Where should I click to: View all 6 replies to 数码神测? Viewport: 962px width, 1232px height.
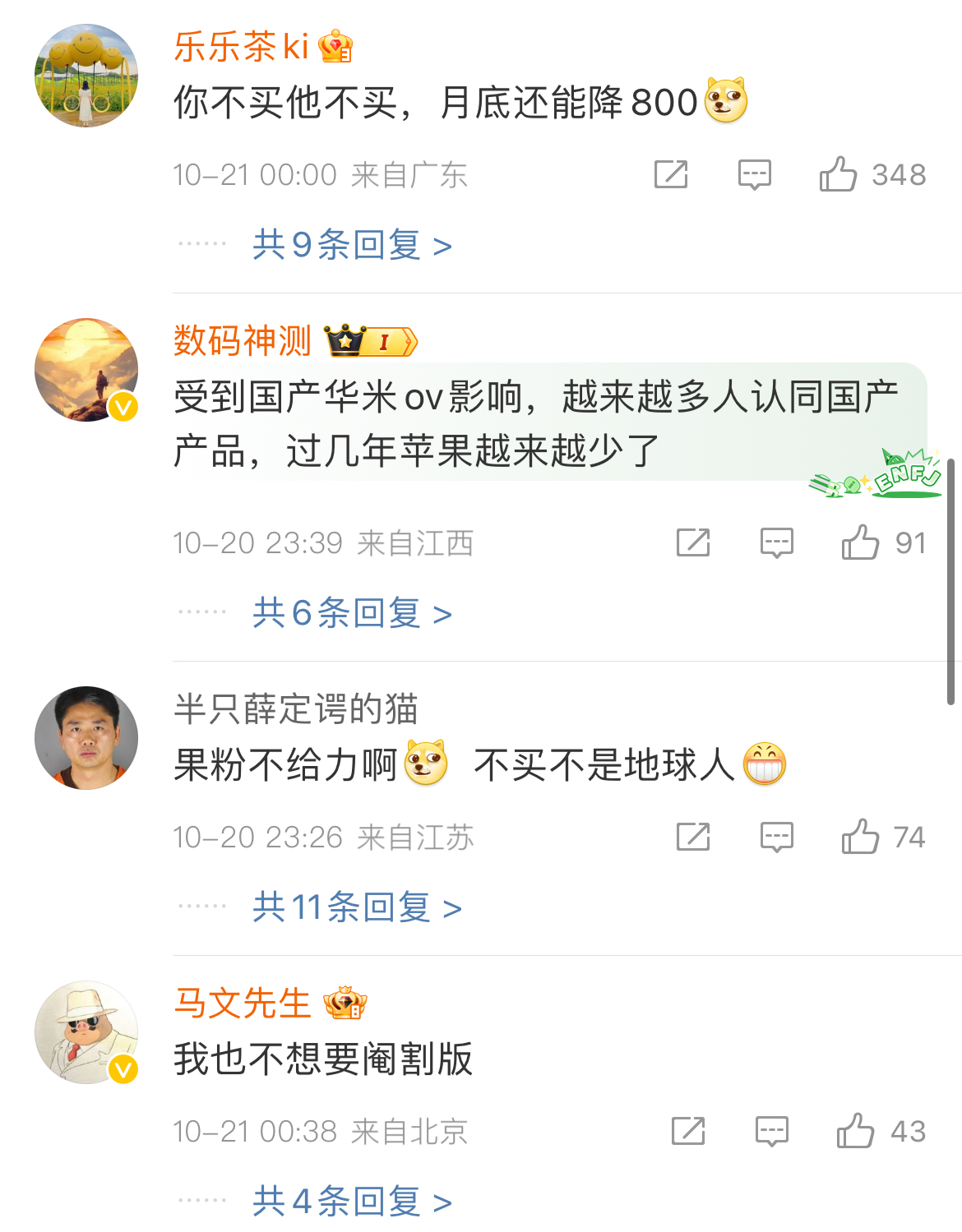pyautogui.click(x=352, y=613)
